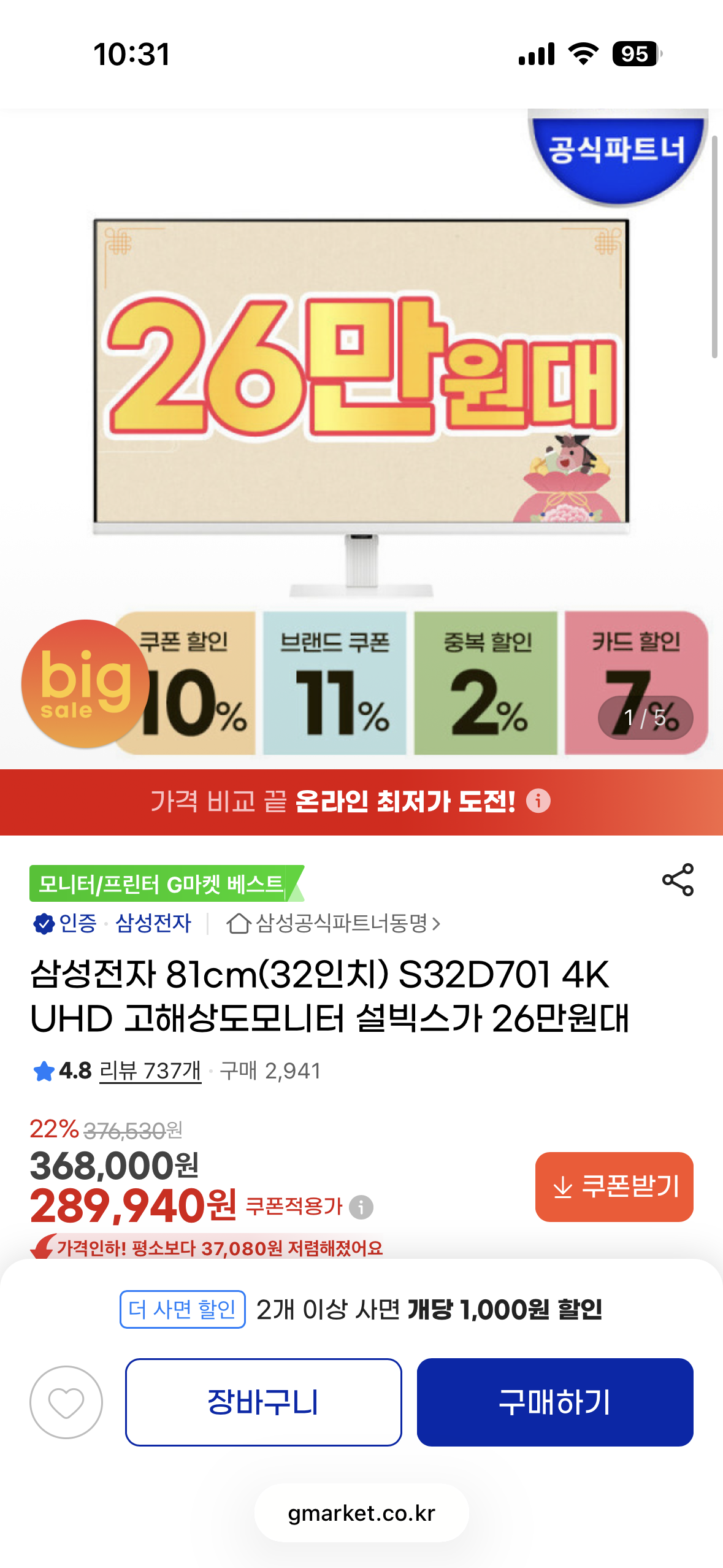Open 리뷰 737개 reviews link
Image resolution: width=723 pixels, height=1568 pixels.
click(x=150, y=1071)
